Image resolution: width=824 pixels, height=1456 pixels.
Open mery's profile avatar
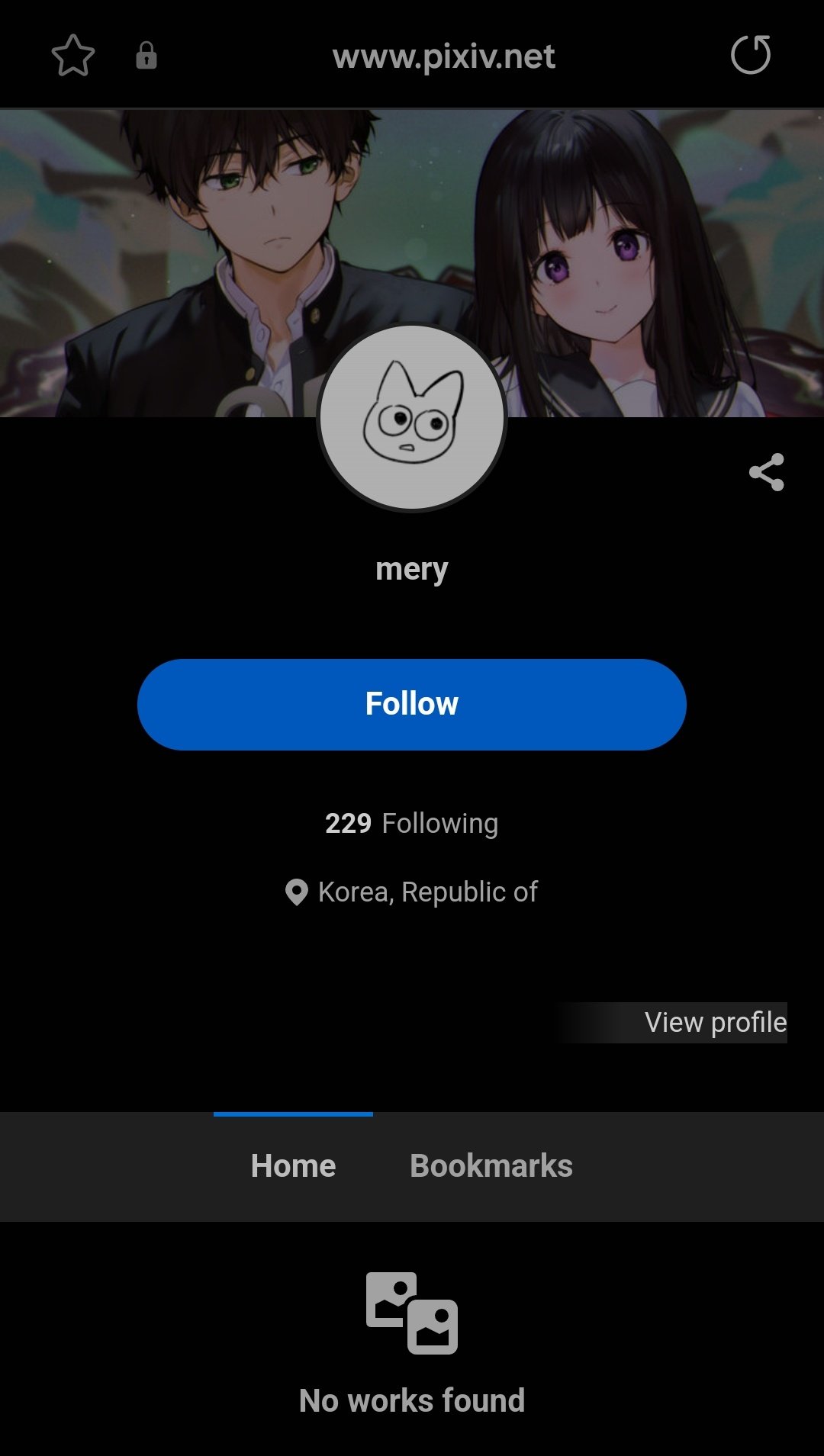pos(412,417)
